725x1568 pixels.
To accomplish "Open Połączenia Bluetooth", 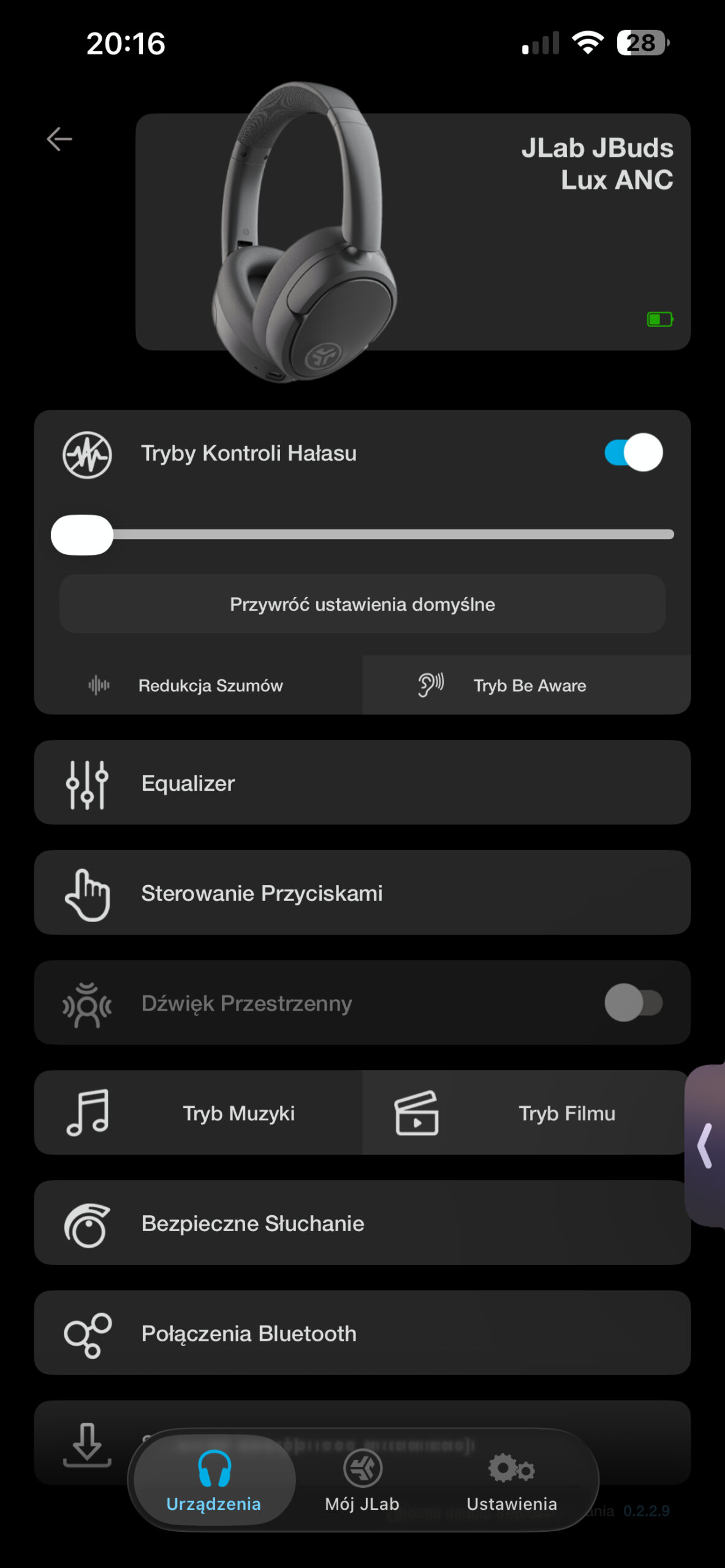I will [362, 1333].
